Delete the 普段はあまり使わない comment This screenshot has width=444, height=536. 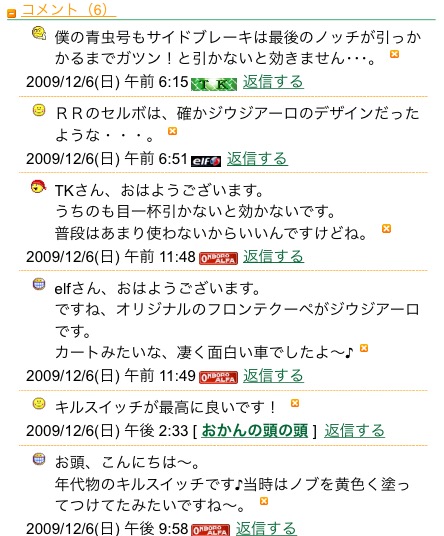coord(386,228)
